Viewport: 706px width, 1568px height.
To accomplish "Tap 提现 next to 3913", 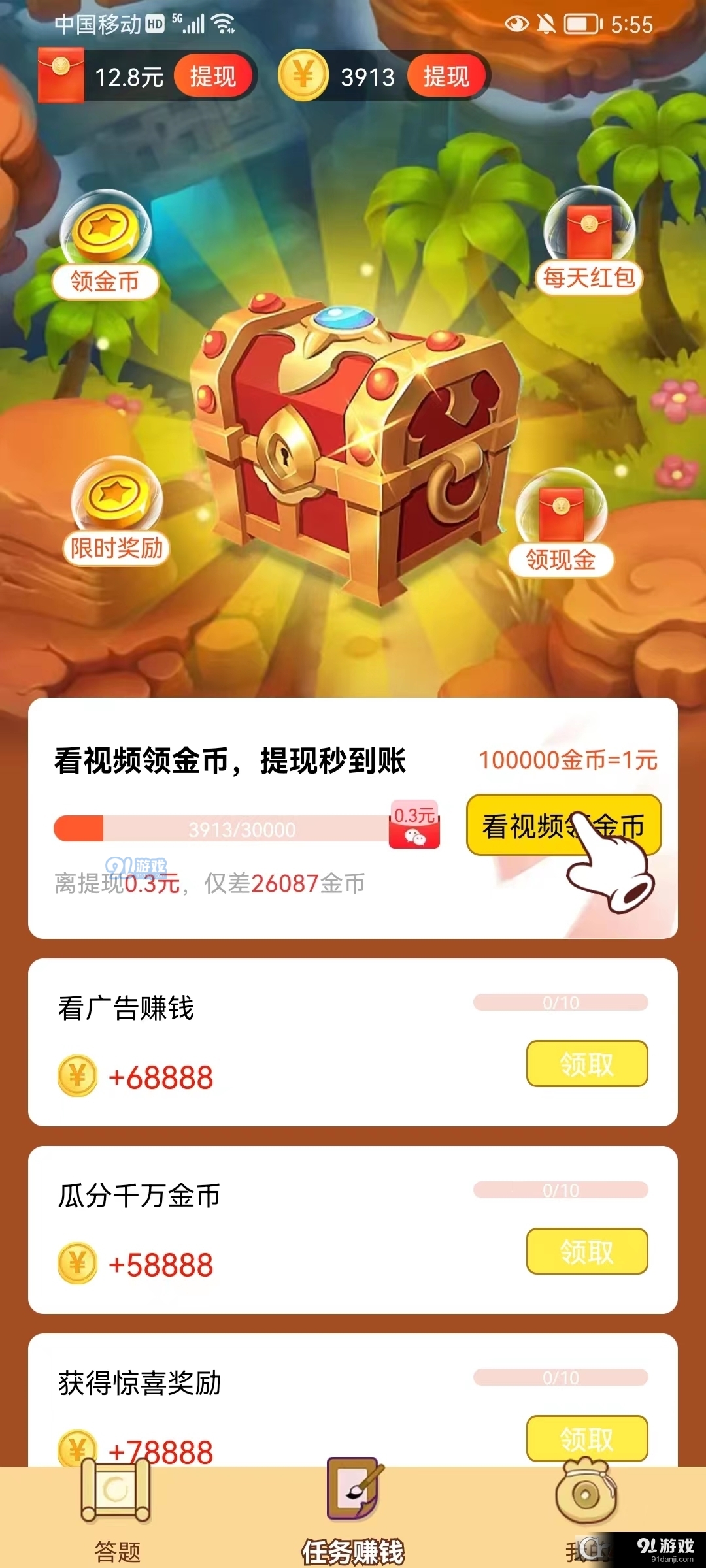I will pyautogui.click(x=447, y=76).
